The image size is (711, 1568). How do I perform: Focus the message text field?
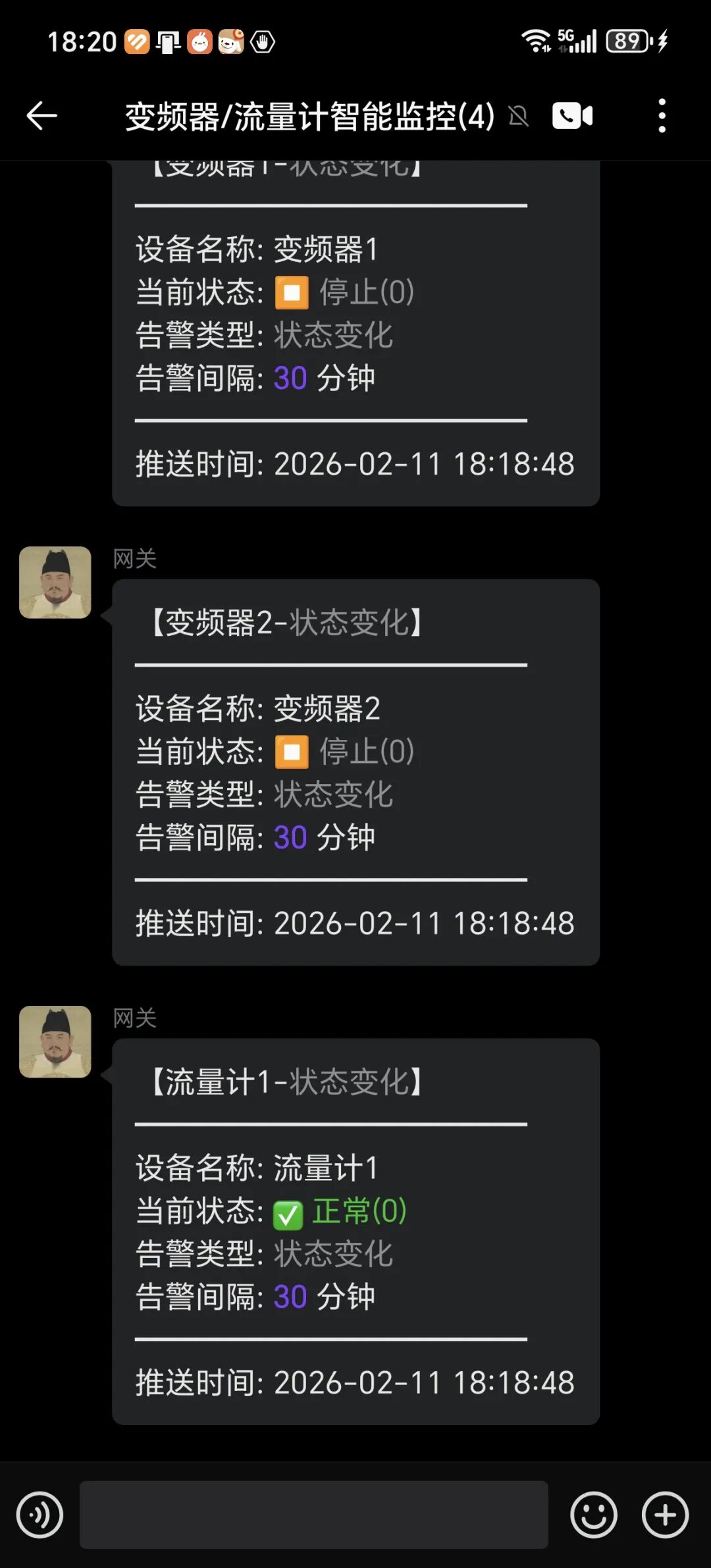[313, 1515]
